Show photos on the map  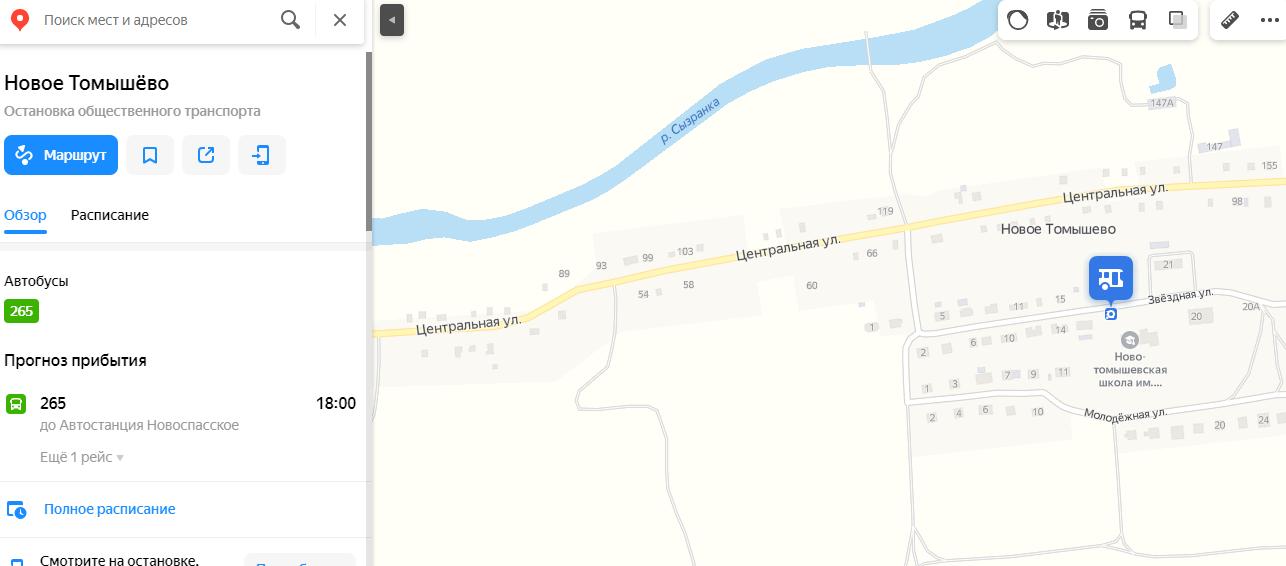click(x=1098, y=20)
